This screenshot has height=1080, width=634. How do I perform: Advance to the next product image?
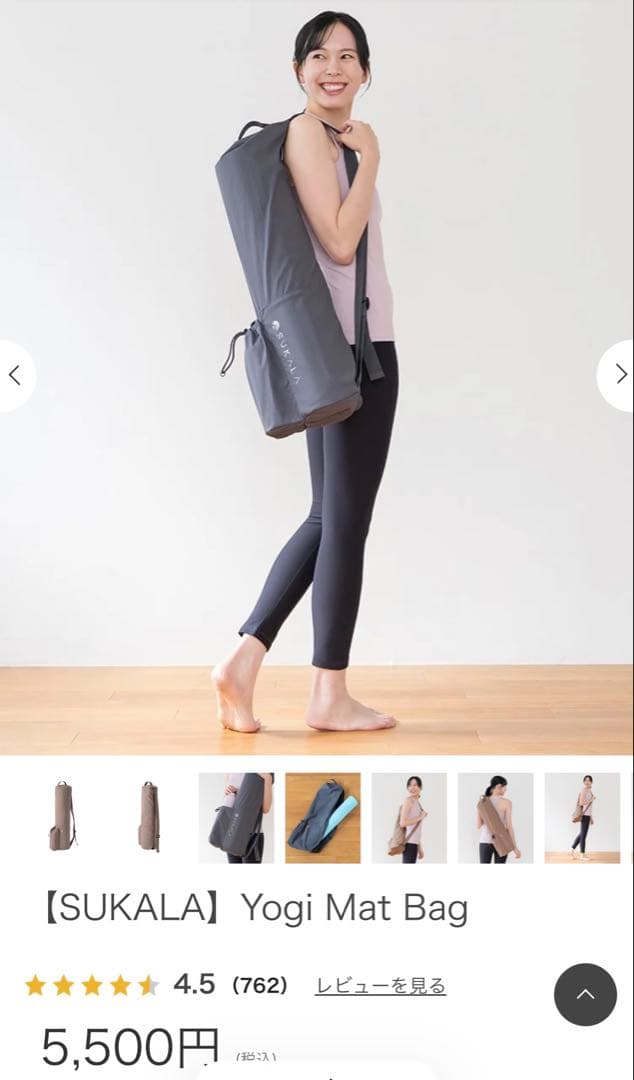(619, 375)
